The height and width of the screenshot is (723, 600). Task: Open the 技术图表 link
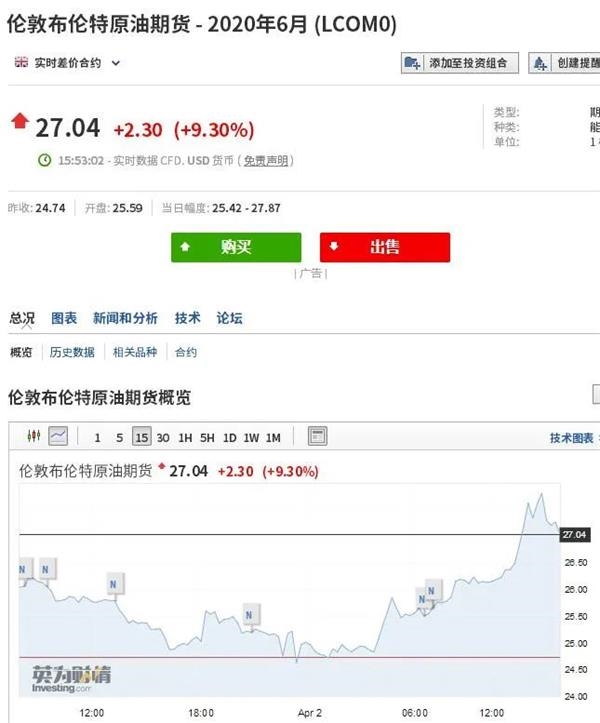(x=571, y=438)
